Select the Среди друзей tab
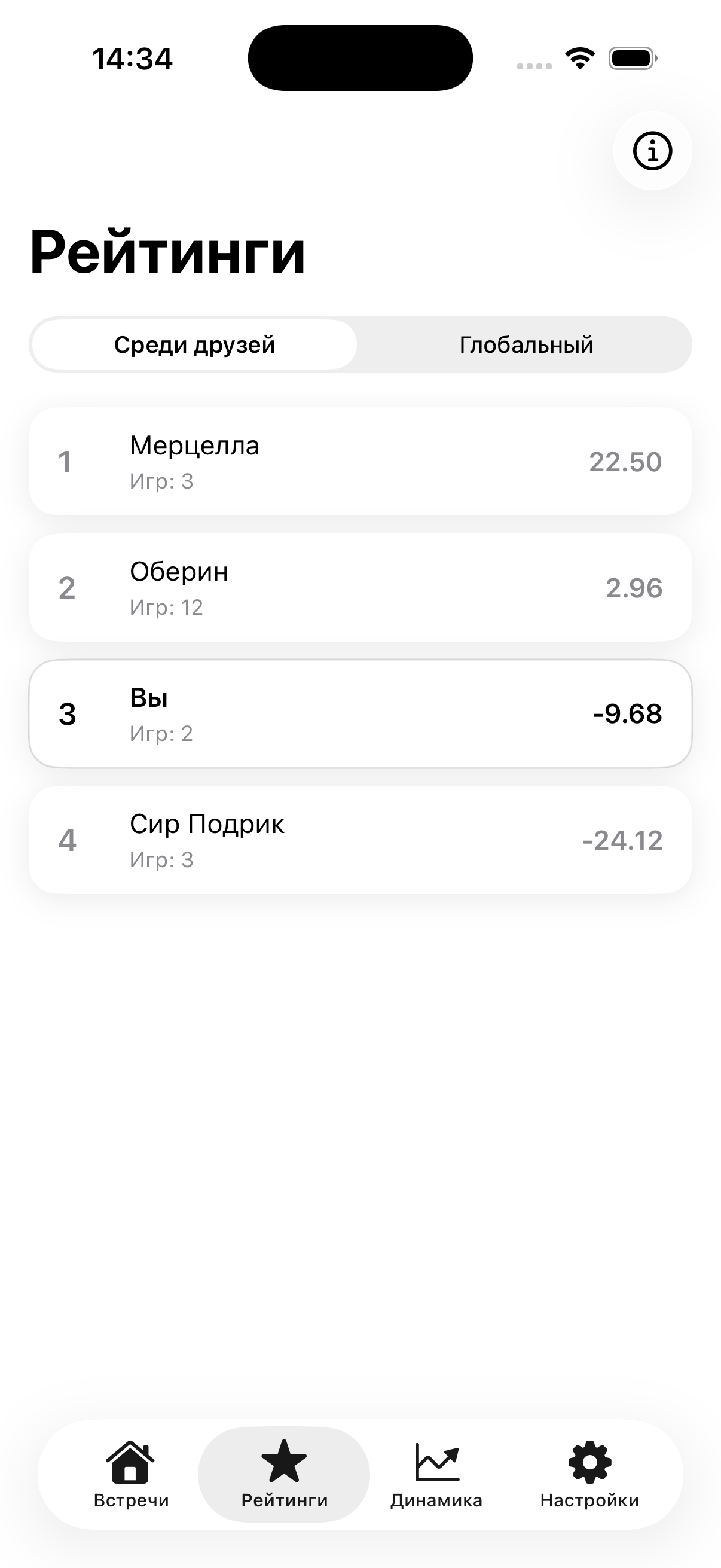721x1568 pixels. [194, 344]
